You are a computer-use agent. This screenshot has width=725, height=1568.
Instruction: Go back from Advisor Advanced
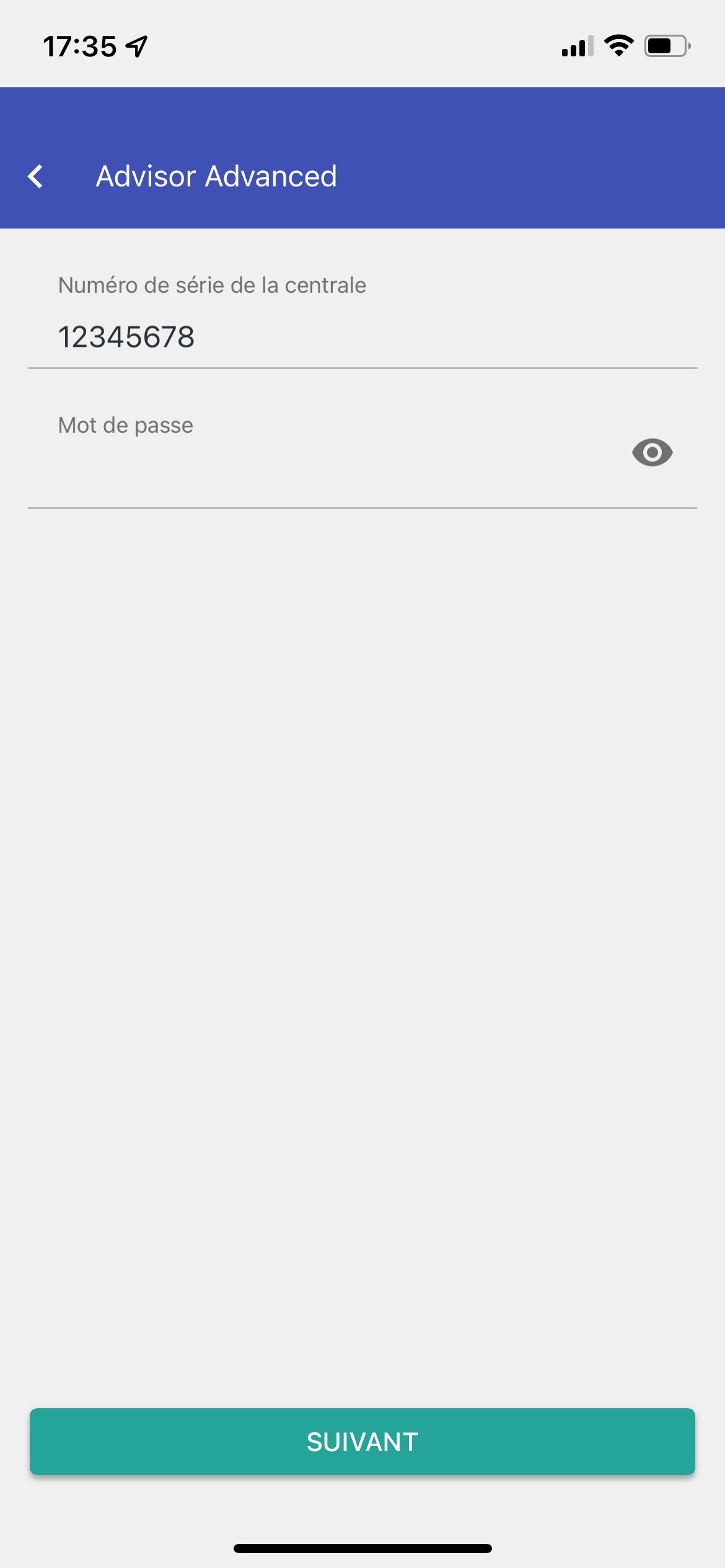click(x=36, y=176)
